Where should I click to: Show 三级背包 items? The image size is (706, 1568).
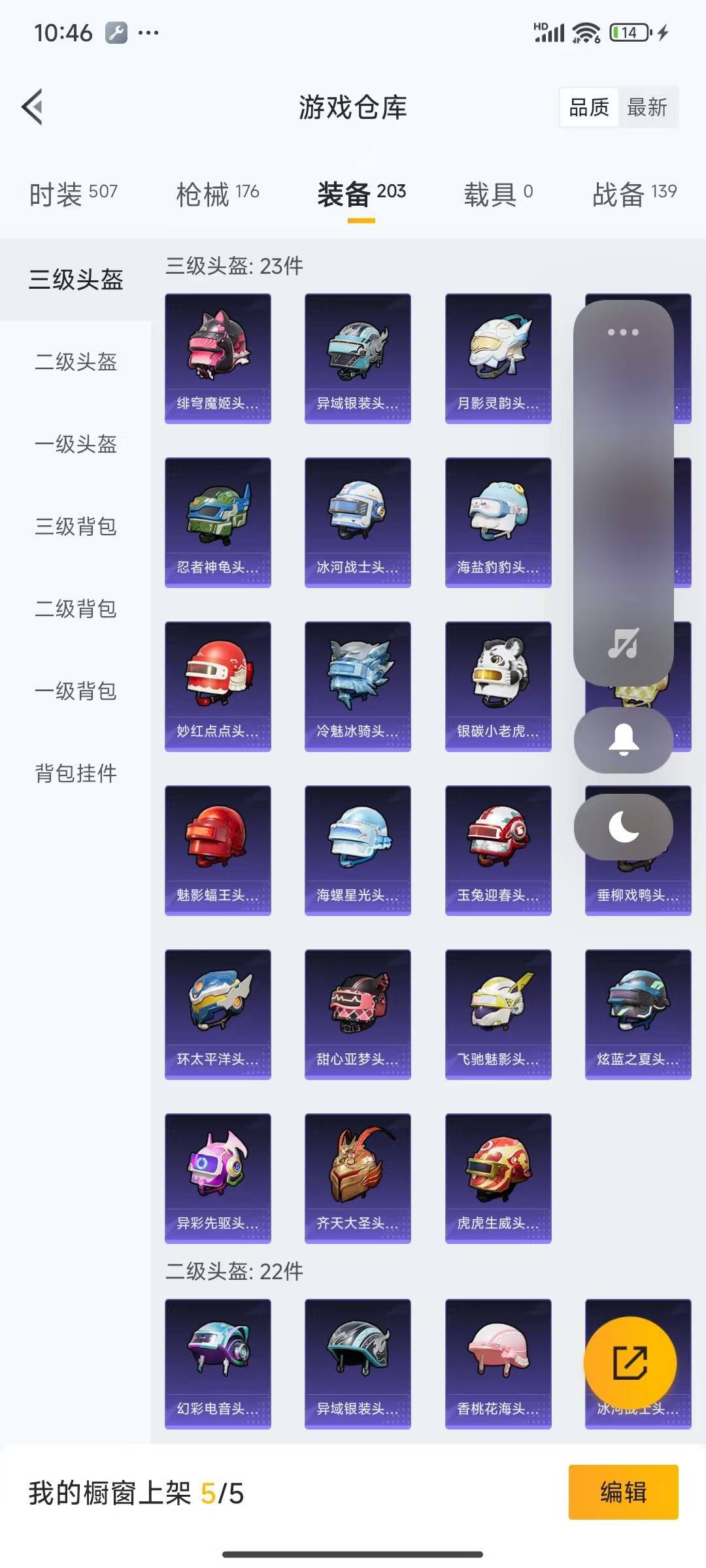pyautogui.click(x=75, y=527)
